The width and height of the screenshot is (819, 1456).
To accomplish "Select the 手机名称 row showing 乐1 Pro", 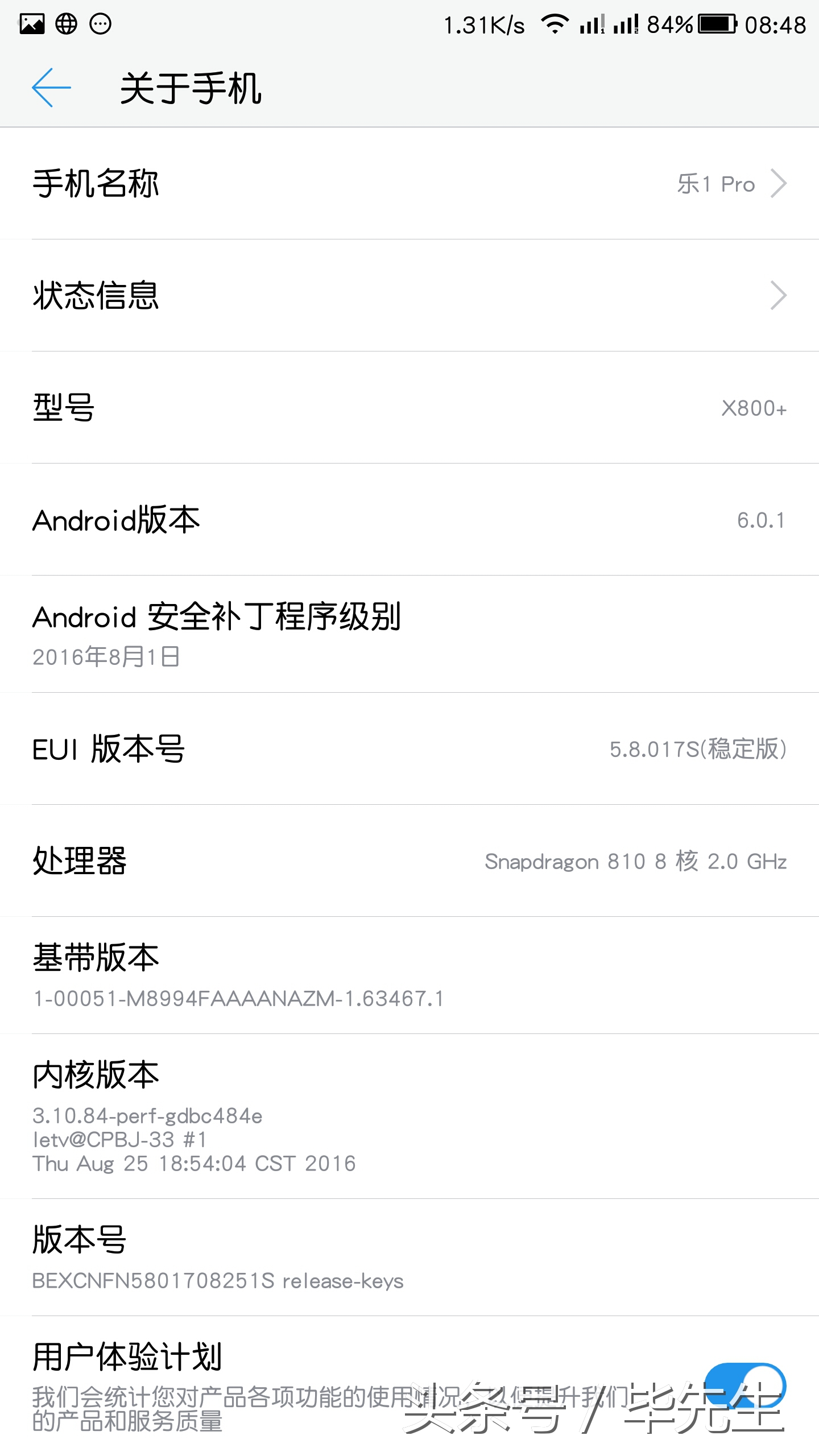I will coord(409,183).
